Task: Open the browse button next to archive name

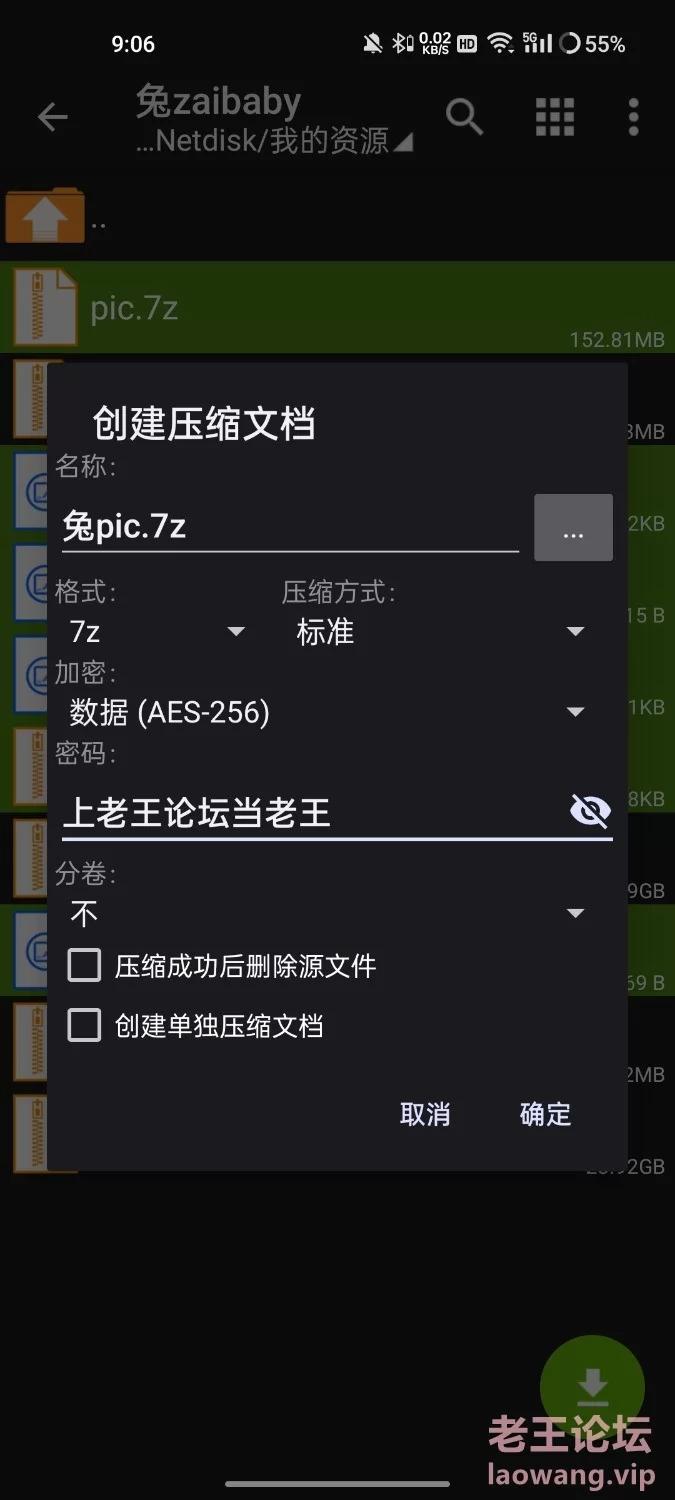Action: pyautogui.click(x=573, y=527)
